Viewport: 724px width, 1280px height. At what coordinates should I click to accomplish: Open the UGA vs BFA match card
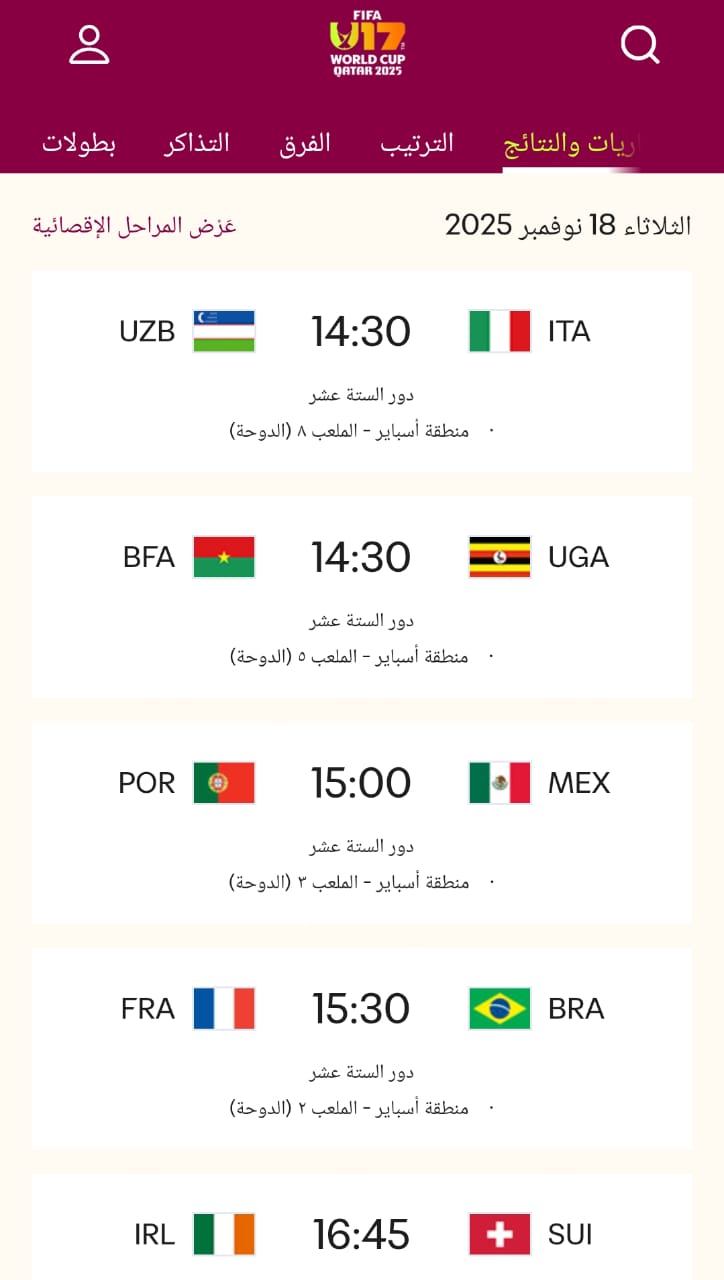pyautogui.click(x=361, y=596)
